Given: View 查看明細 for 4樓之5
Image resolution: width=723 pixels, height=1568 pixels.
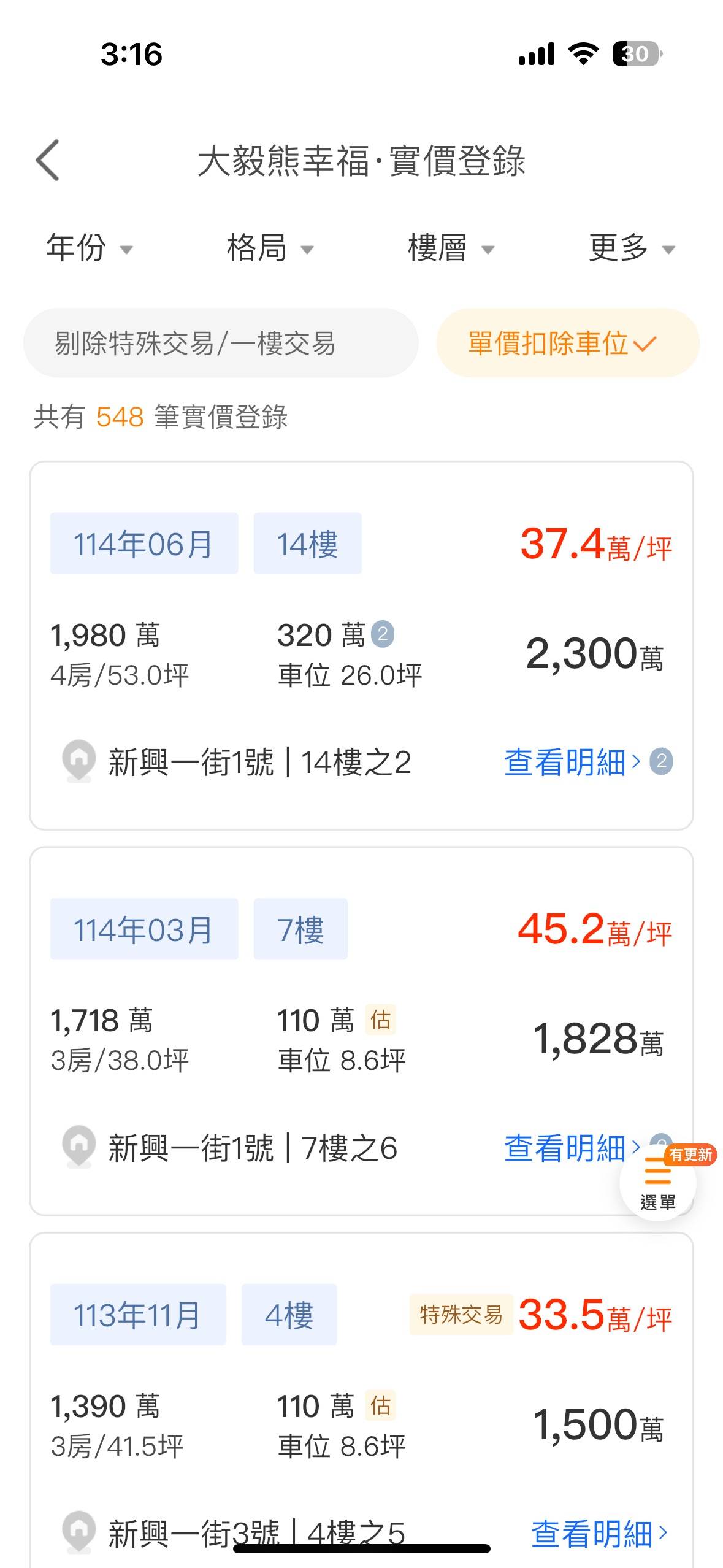Looking at the screenshot, I should click(599, 1534).
